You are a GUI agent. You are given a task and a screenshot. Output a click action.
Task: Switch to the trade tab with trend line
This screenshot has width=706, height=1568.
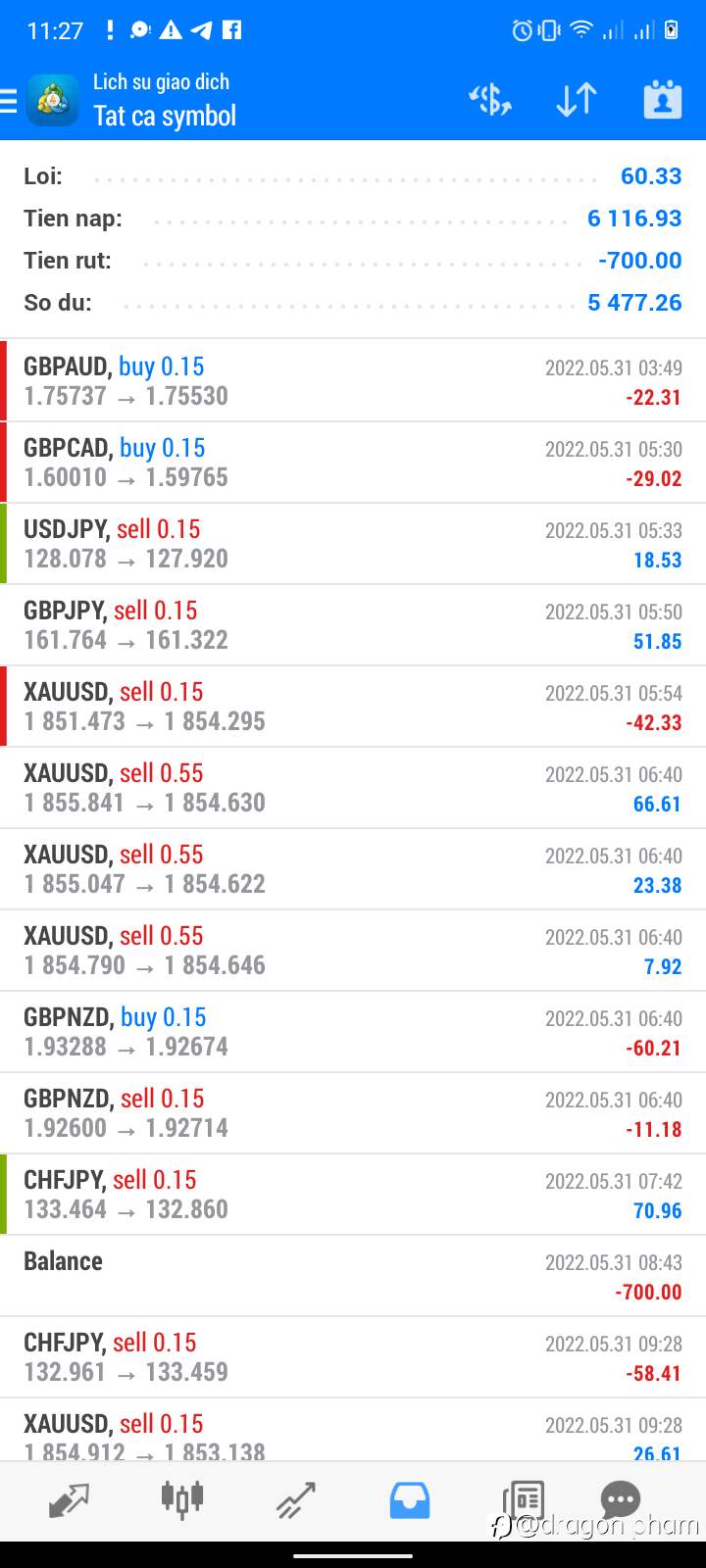[x=295, y=1500]
